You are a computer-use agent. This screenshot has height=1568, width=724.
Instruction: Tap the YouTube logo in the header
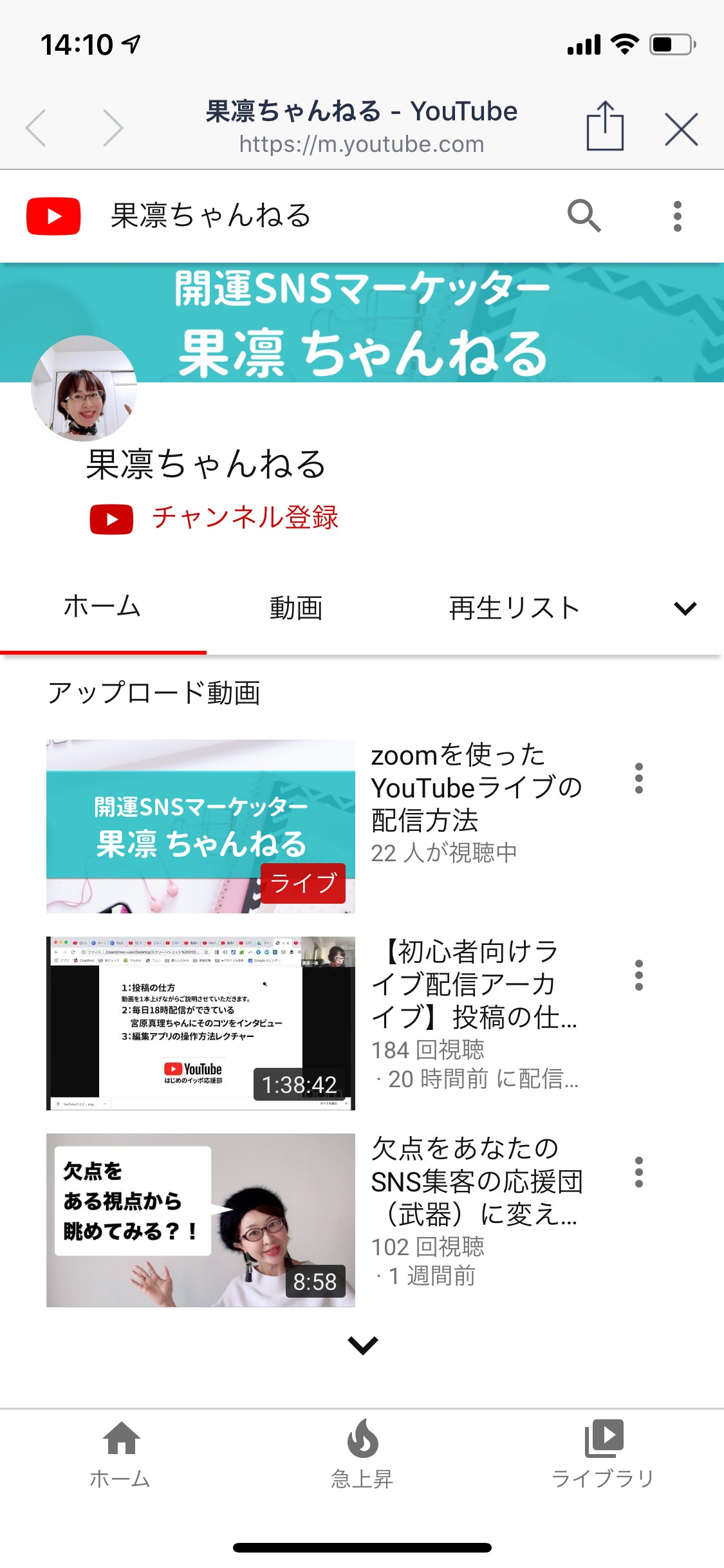click(53, 216)
